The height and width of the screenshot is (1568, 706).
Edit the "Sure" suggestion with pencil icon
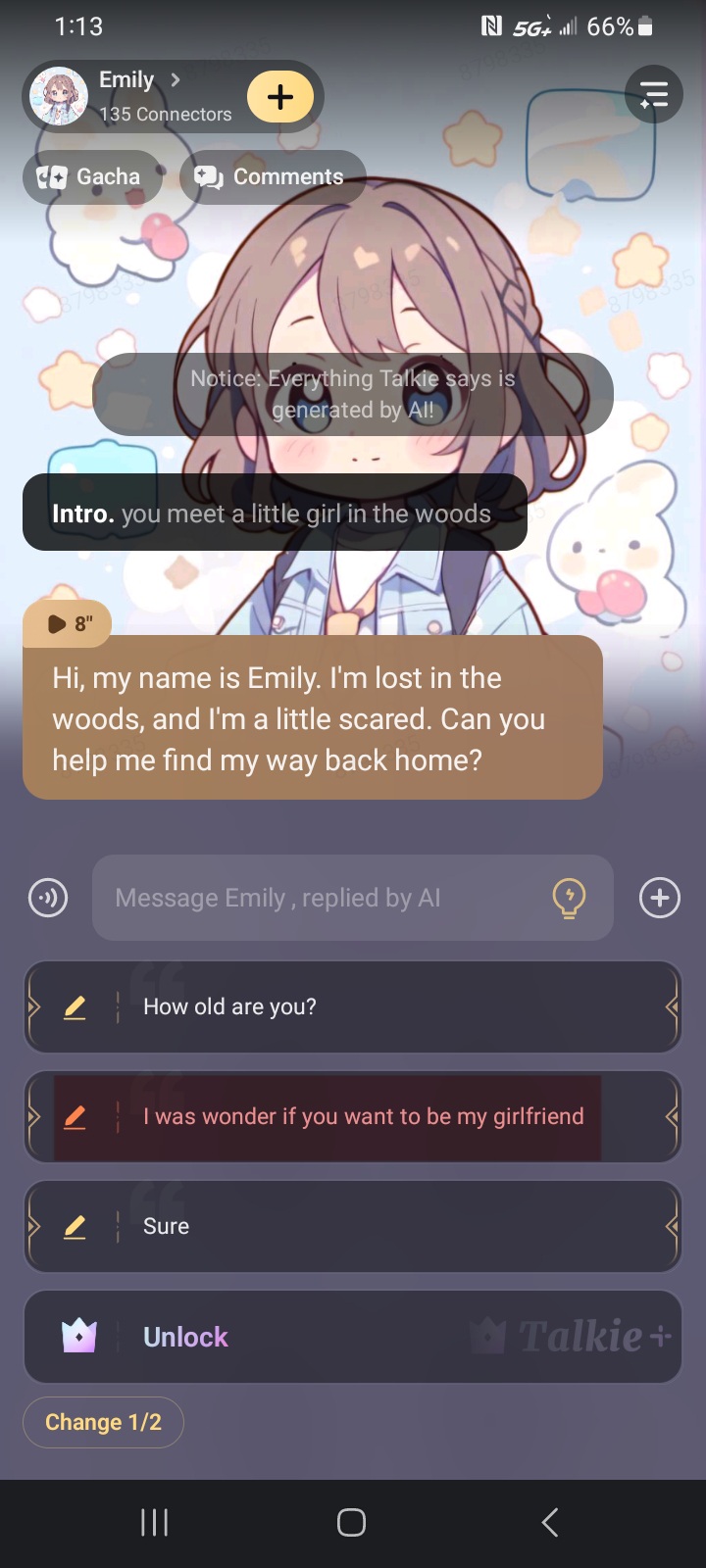click(75, 1227)
